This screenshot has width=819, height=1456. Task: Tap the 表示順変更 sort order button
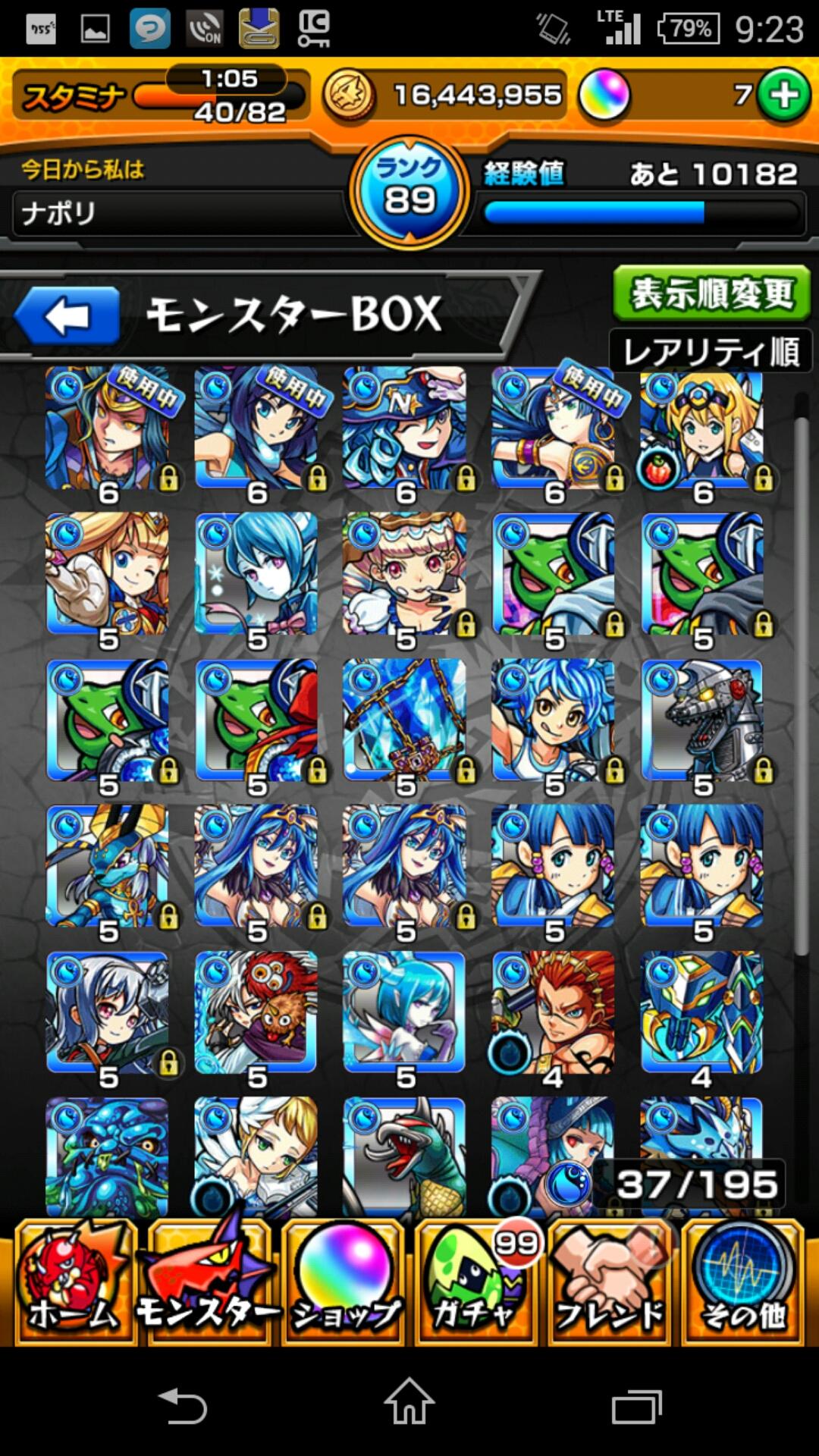(x=711, y=293)
